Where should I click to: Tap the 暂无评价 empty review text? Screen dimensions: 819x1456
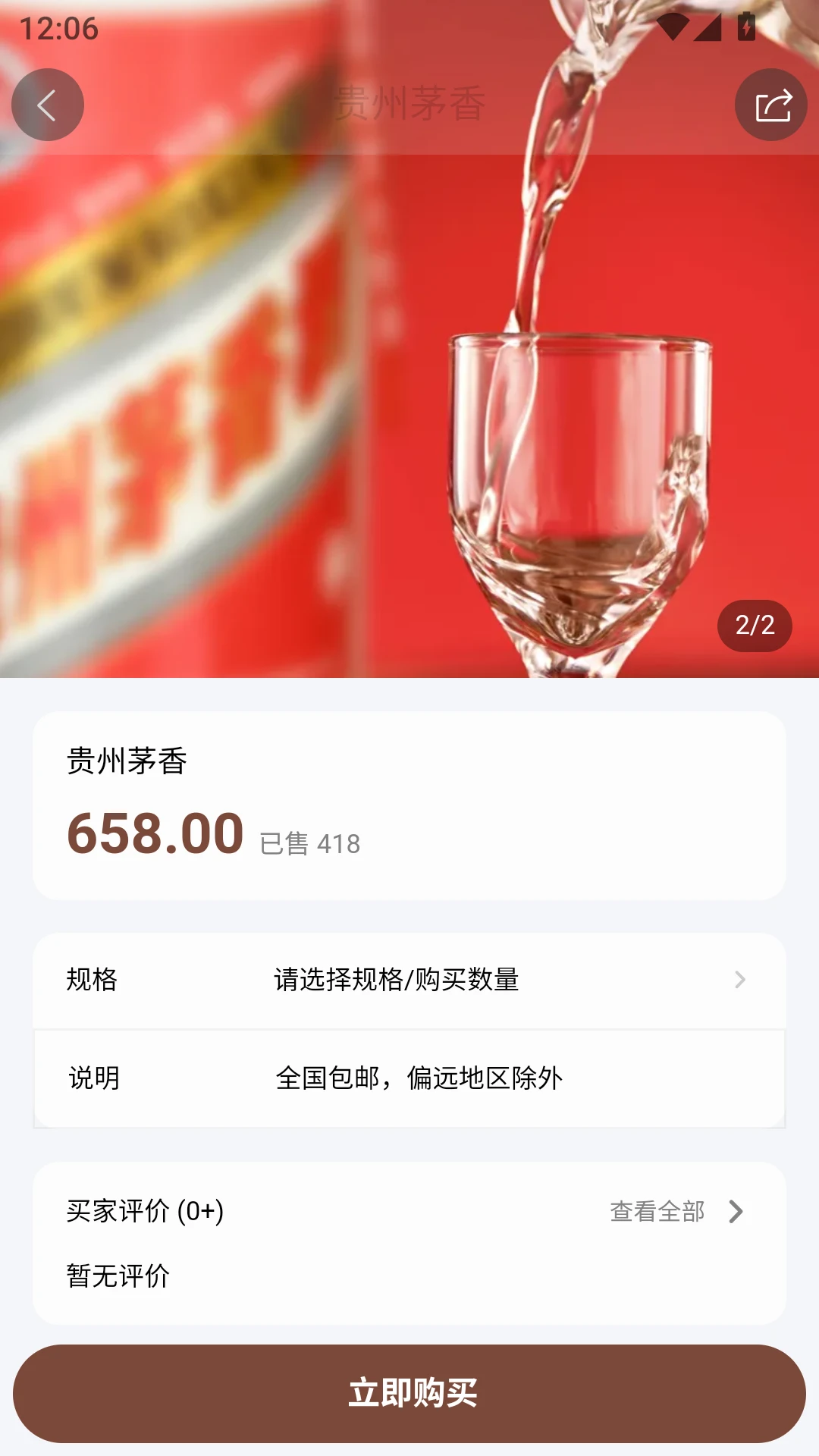117,1277
